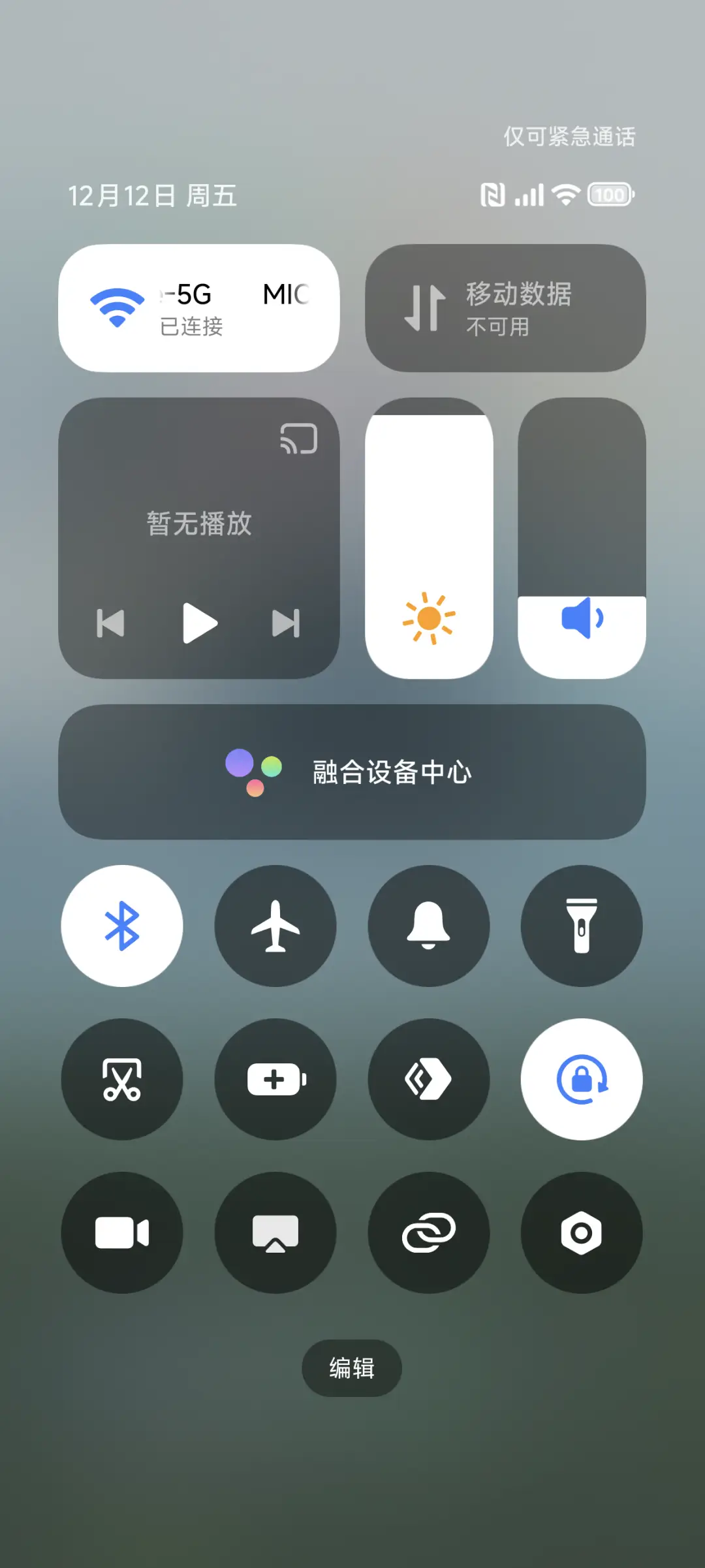Toggle the screen rotation lock
The height and width of the screenshot is (1568, 705).
click(581, 1080)
